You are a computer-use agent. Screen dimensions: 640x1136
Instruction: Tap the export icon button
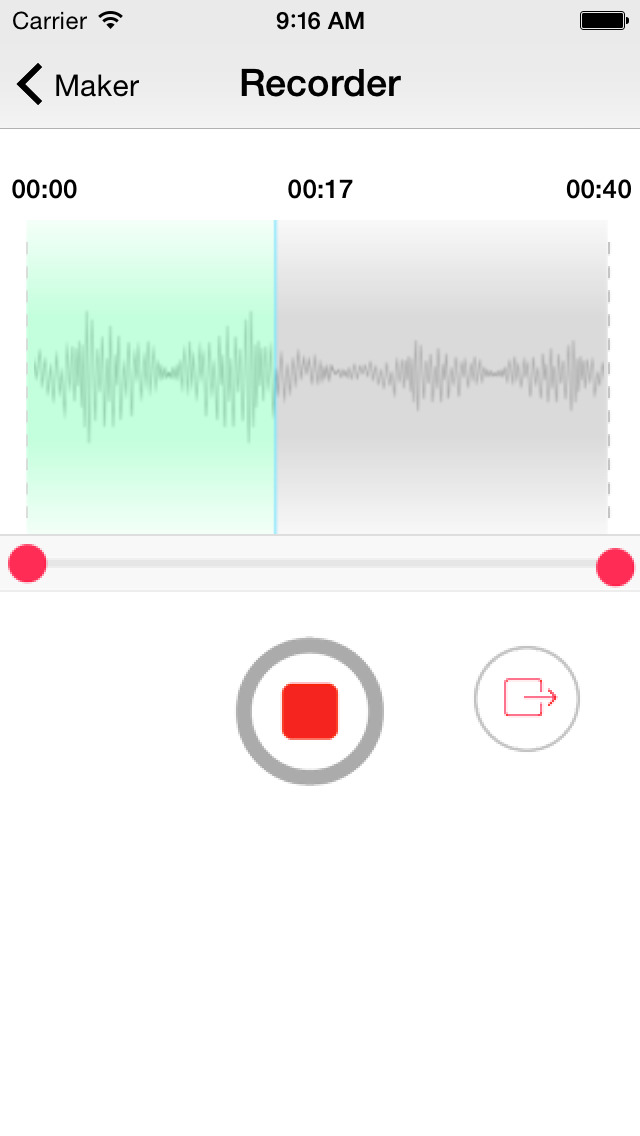tap(527, 698)
